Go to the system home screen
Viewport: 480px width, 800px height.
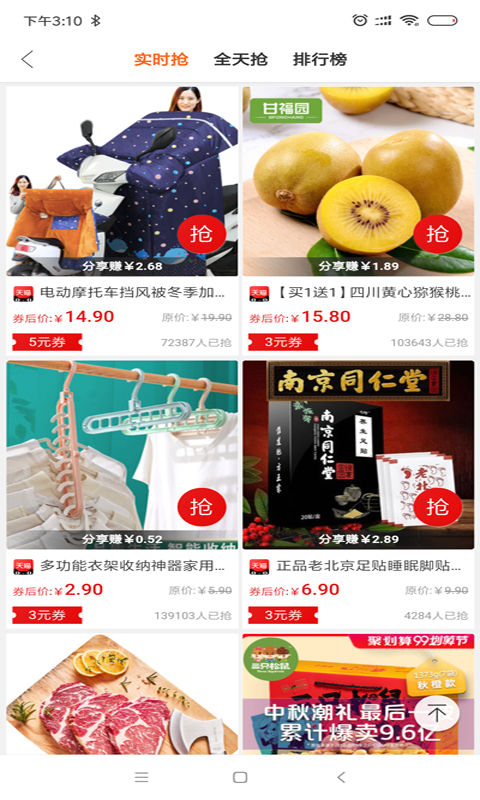(x=240, y=777)
